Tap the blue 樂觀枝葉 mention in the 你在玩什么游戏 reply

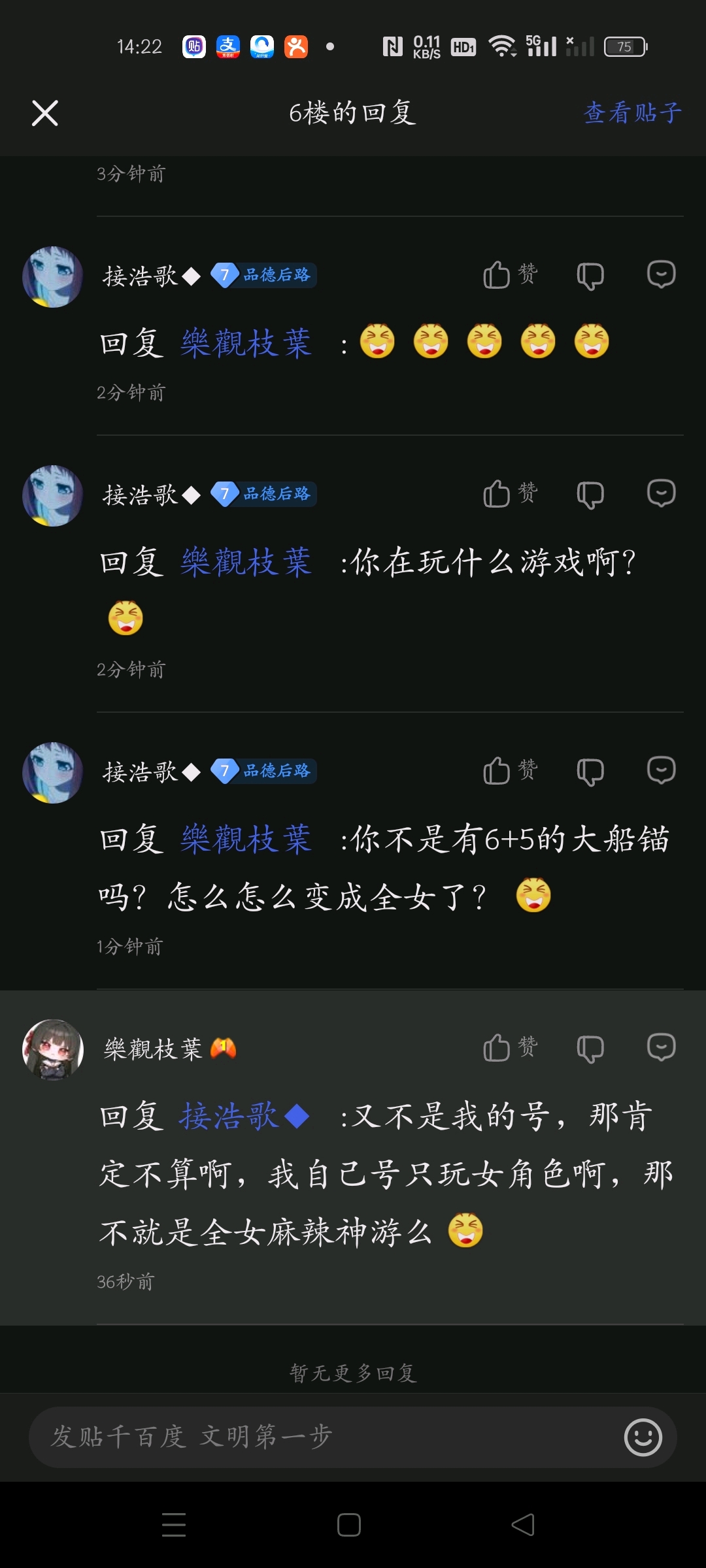246,563
